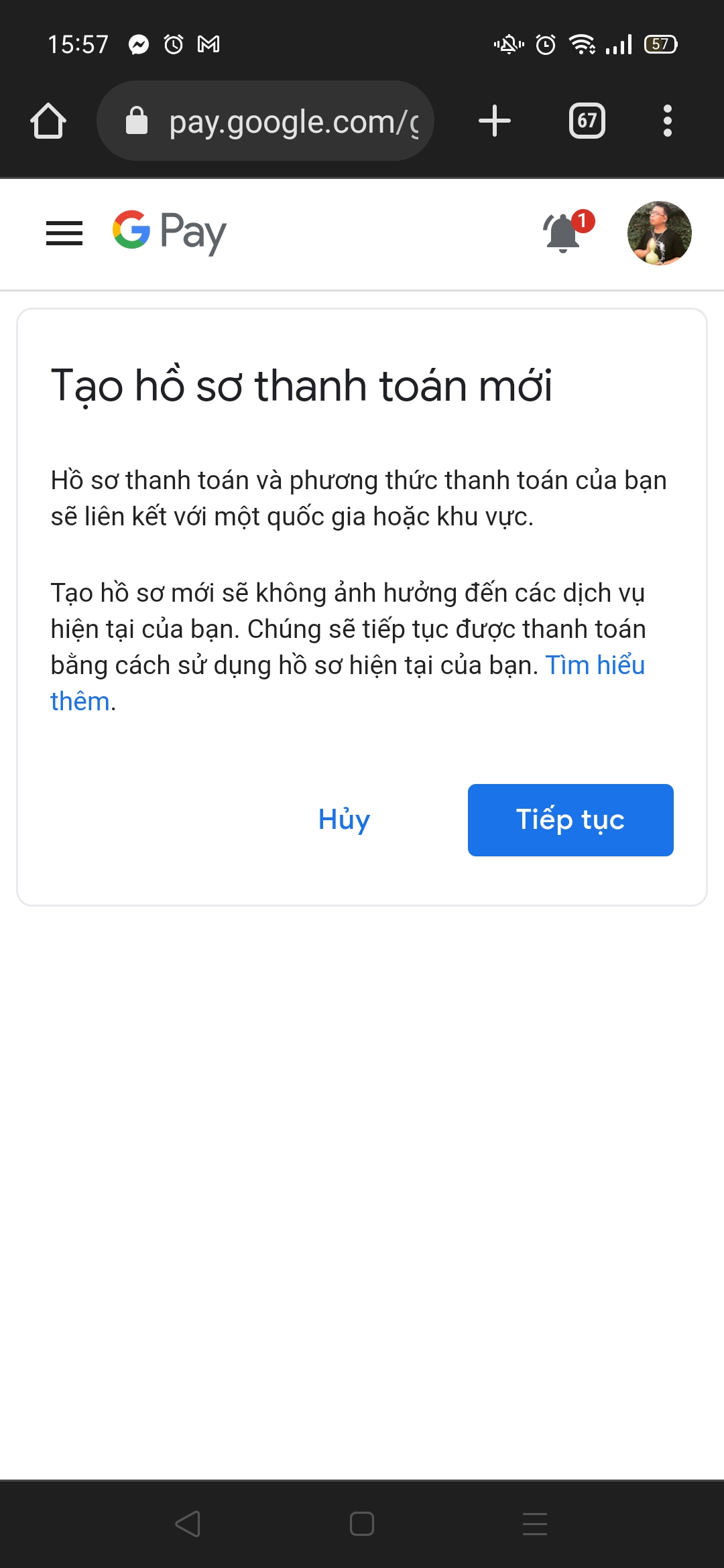Open the browser overflow menu
This screenshot has width=724, height=1568.
667,121
